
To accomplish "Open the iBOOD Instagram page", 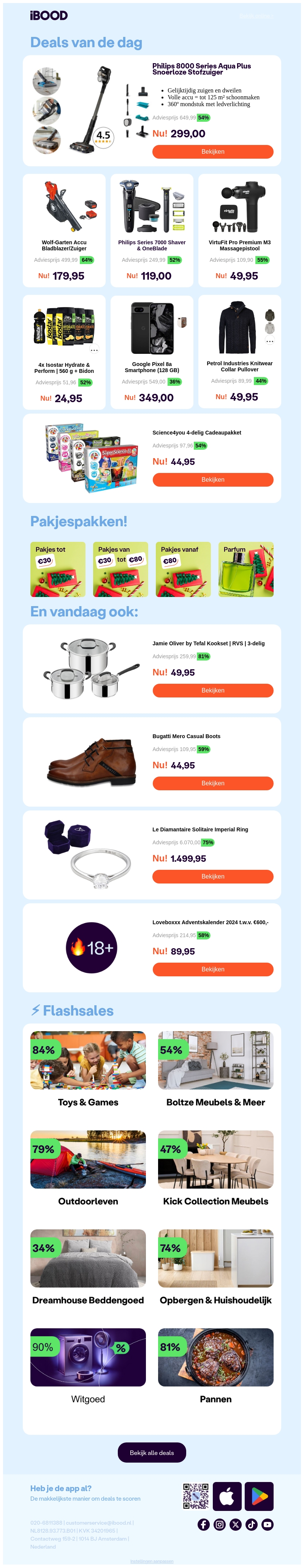I will (x=220, y=1524).
